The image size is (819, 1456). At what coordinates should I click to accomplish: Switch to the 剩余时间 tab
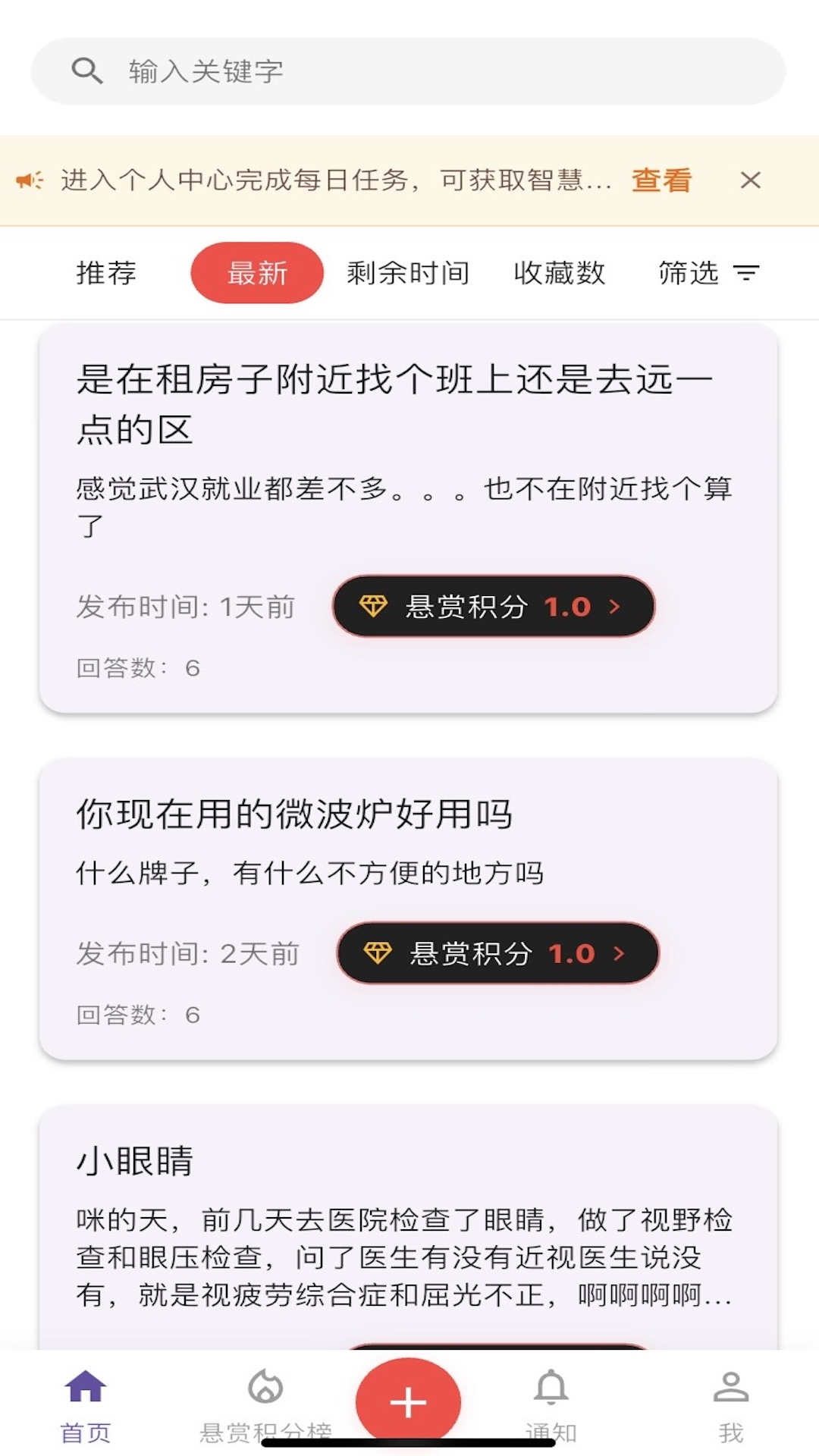point(409,273)
